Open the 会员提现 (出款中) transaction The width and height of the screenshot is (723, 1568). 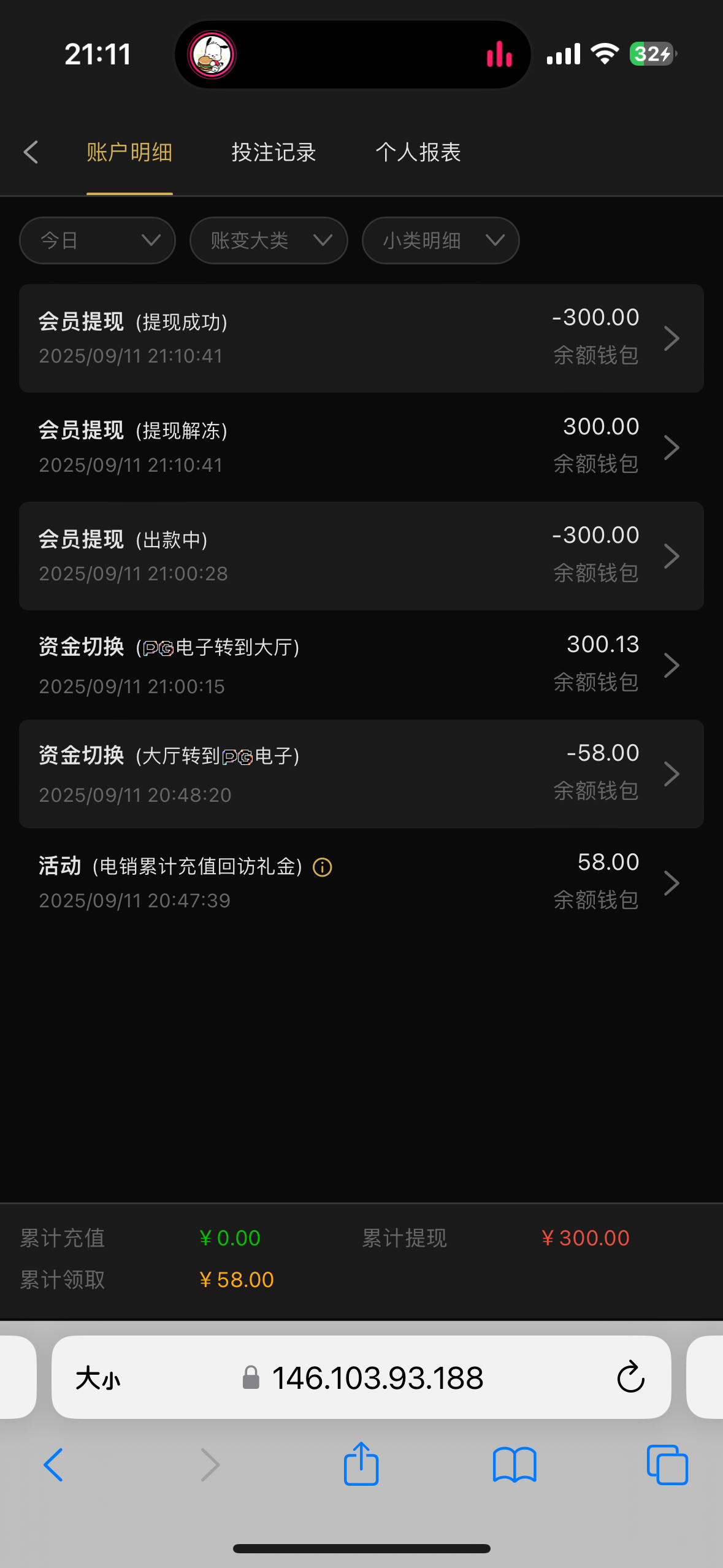pos(361,556)
